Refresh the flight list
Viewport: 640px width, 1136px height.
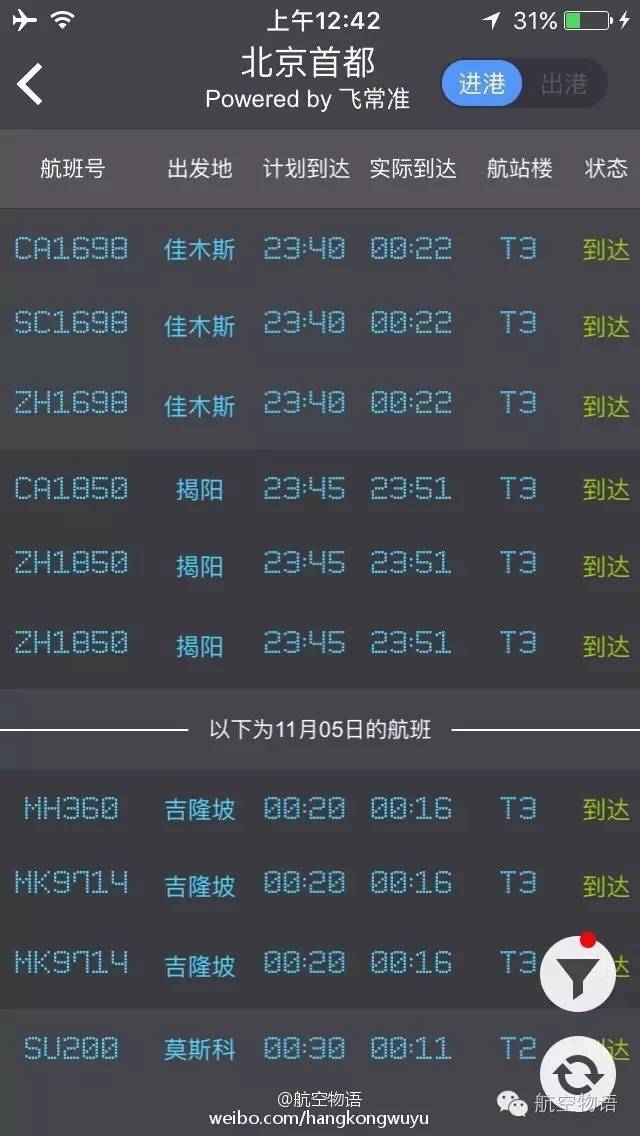[578, 1075]
